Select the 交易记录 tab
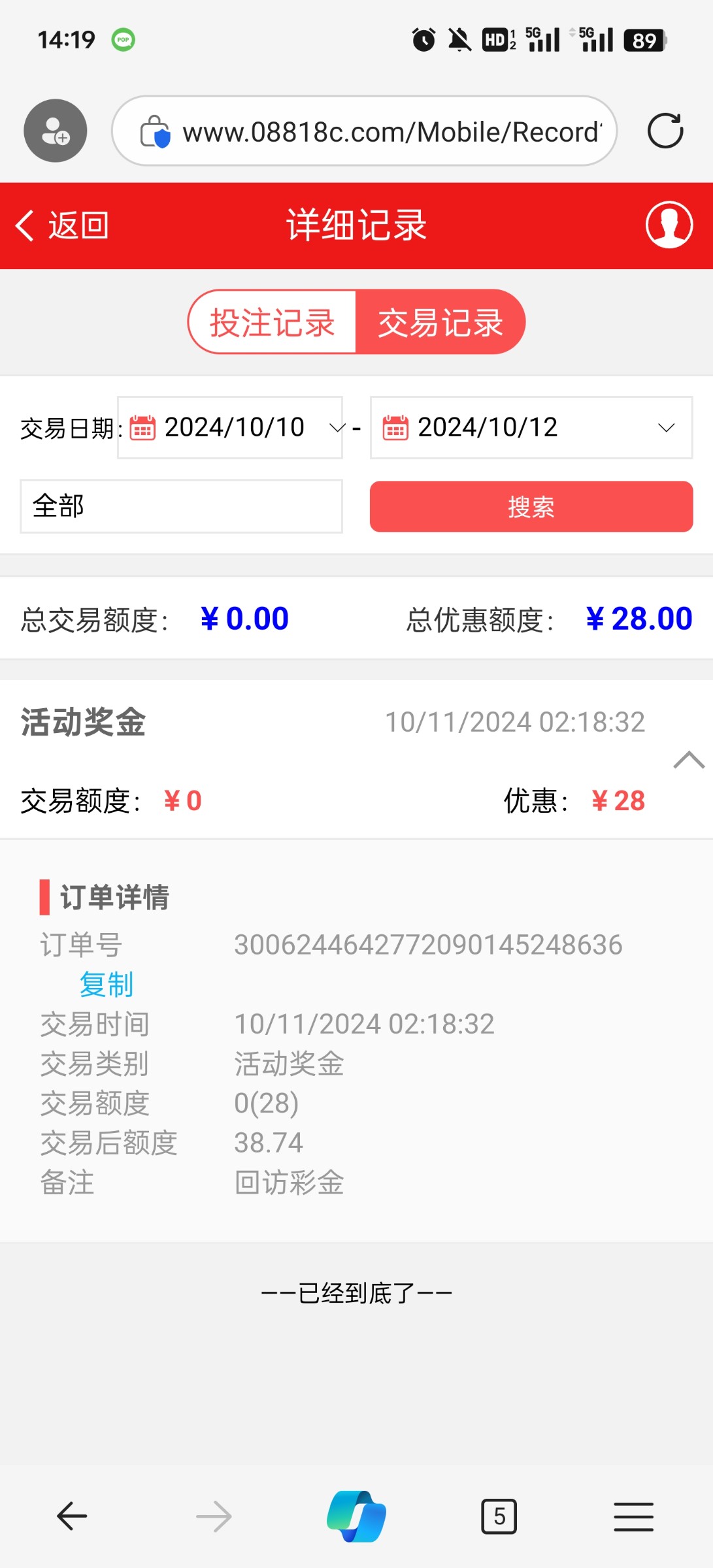The image size is (713, 1568). click(440, 322)
